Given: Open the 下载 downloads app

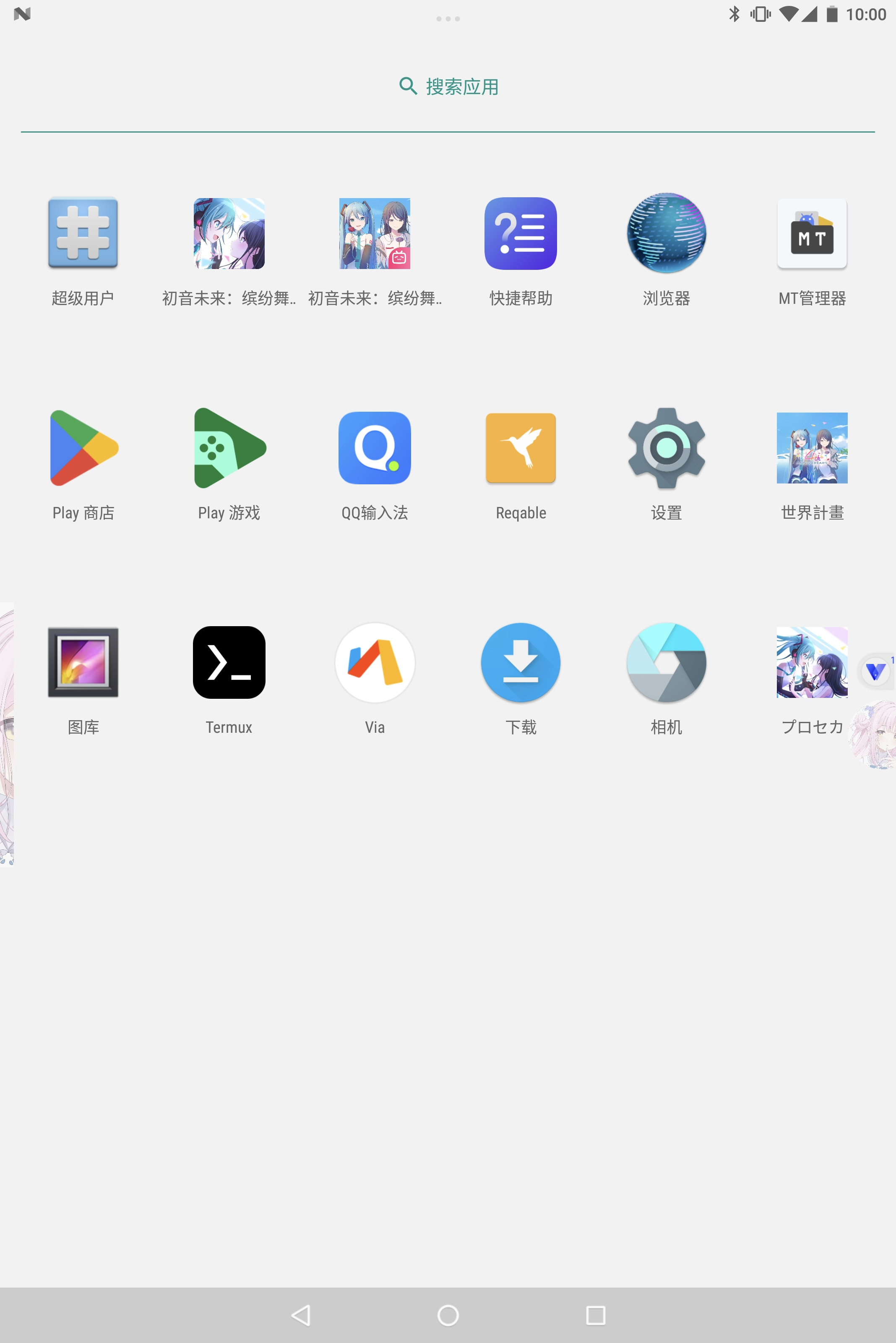Looking at the screenshot, I should 521,662.
